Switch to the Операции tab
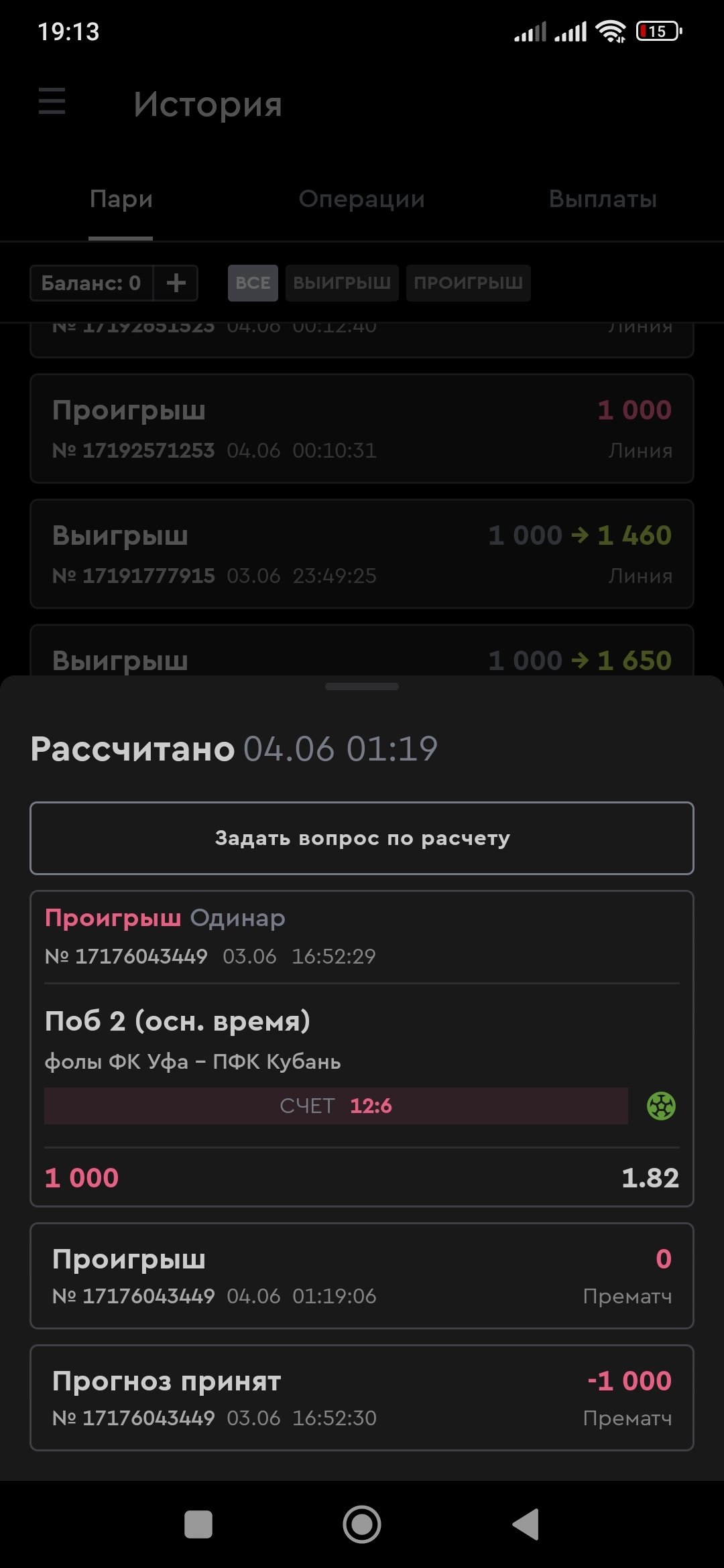Viewport: 724px width, 1568px height. (361, 199)
